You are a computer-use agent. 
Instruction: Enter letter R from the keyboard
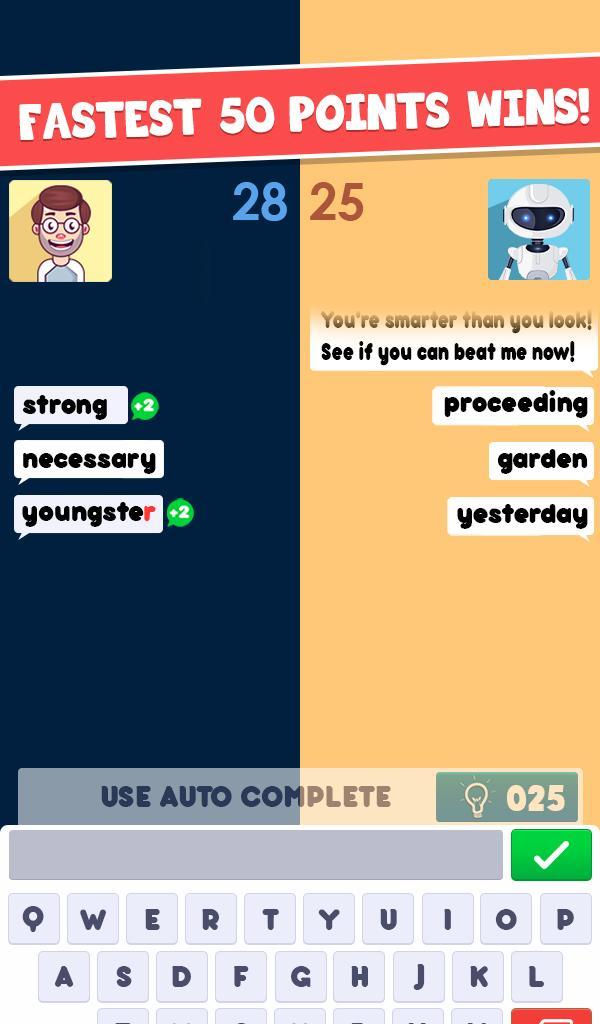[211, 919]
